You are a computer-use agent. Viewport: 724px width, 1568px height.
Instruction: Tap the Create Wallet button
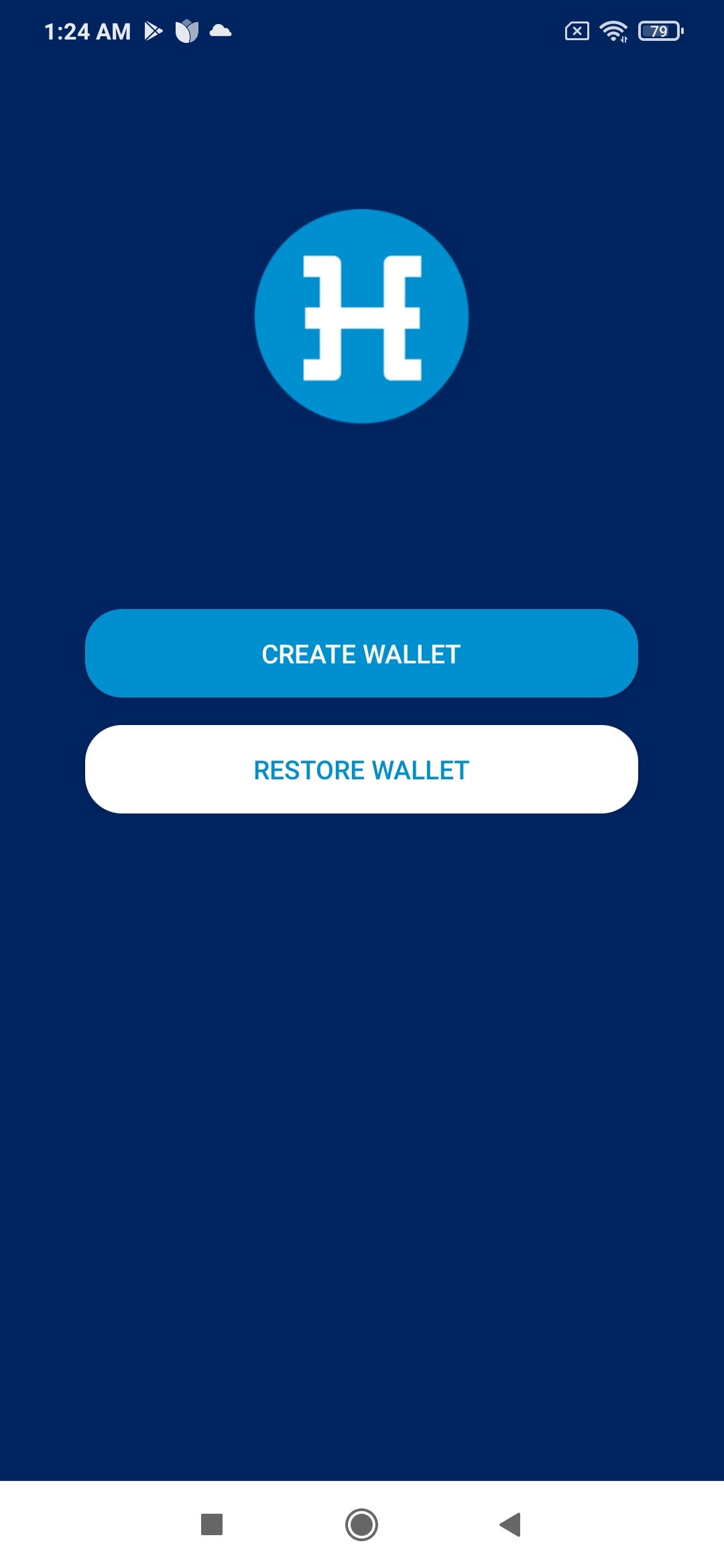pyautogui.click(x=361, y=653)
